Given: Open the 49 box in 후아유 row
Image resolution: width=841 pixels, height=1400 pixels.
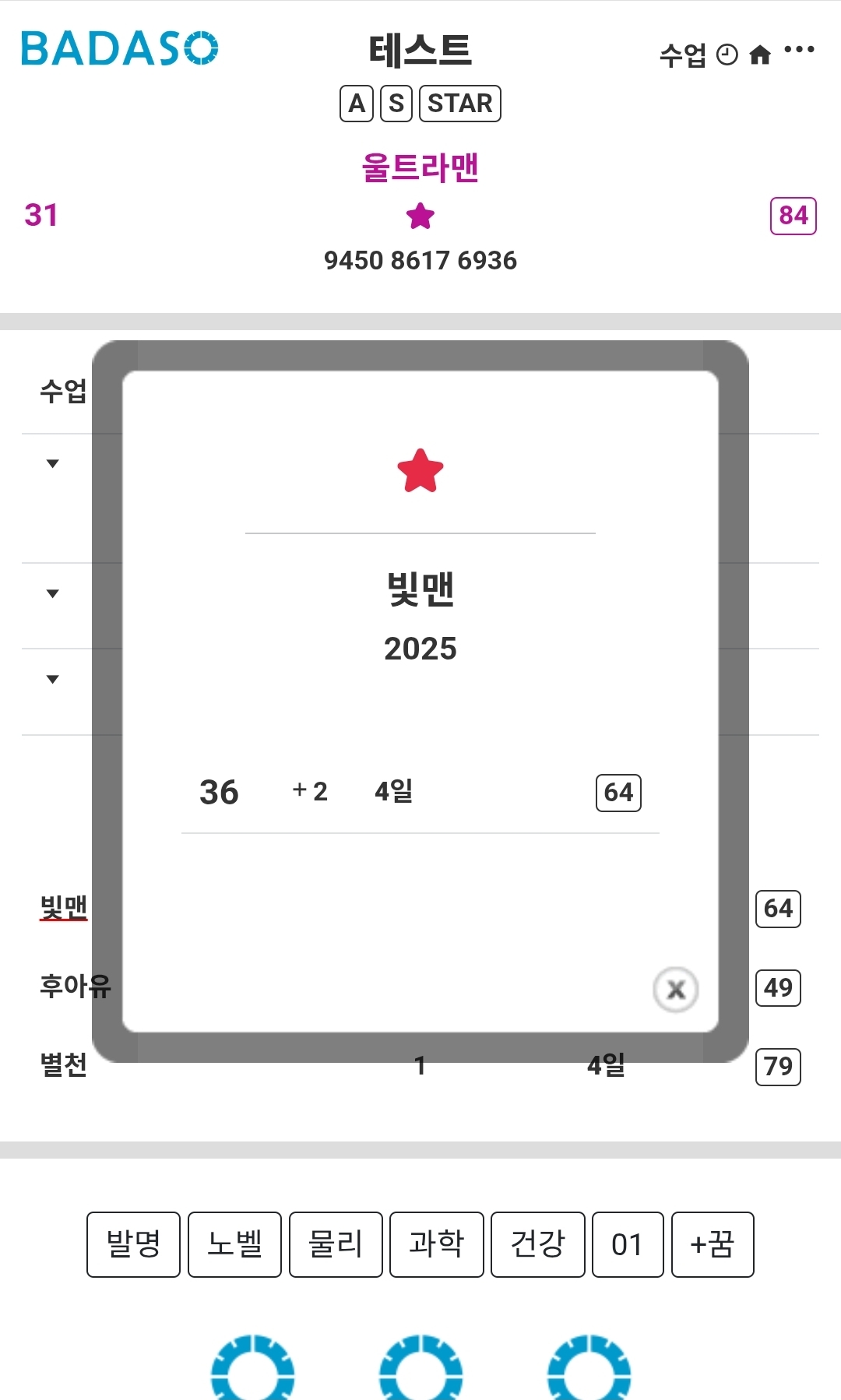Looking at the screenshot, I should click(x=778, y=987).
